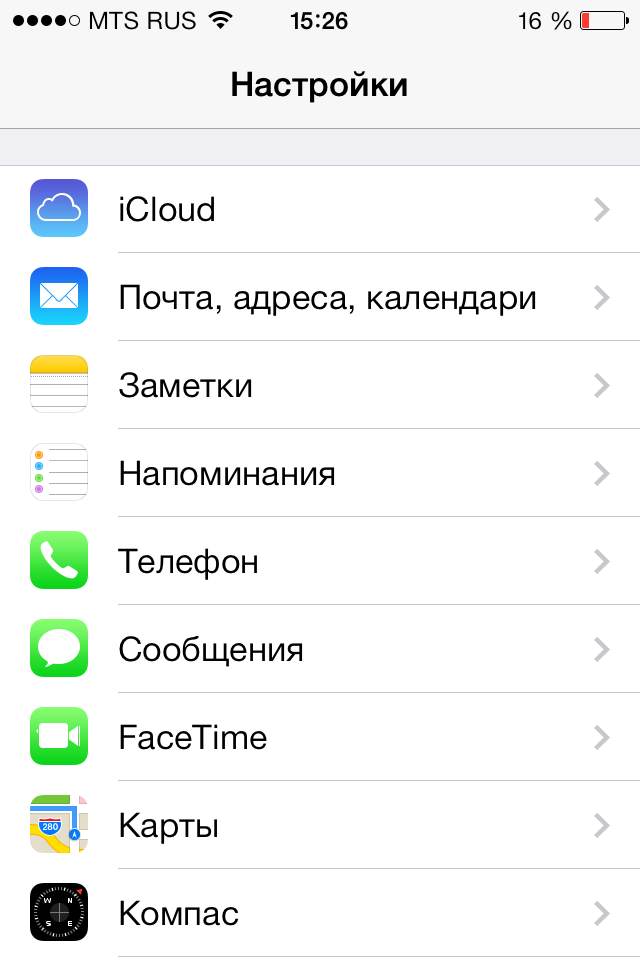Open Телефон settings

[320, 561]
